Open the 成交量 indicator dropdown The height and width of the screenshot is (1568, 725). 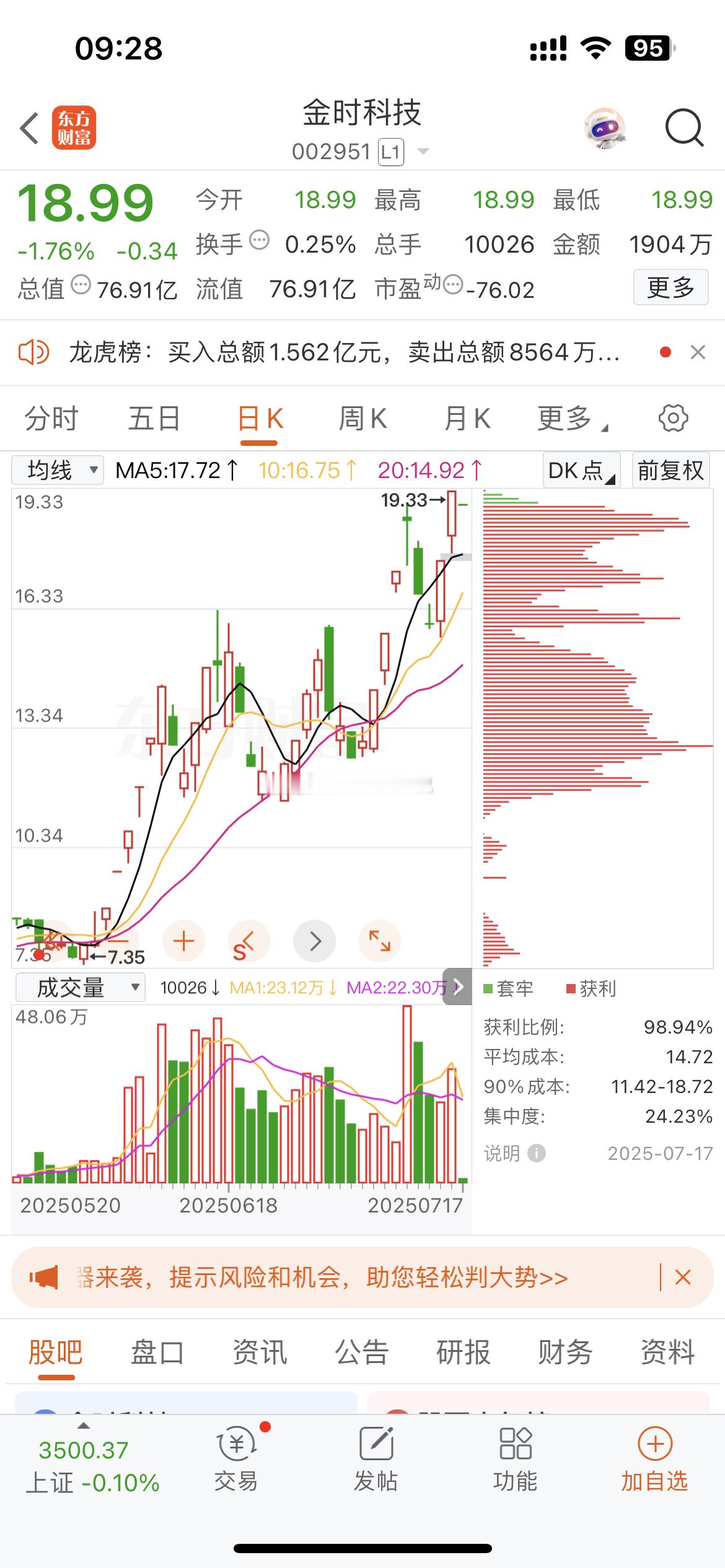[x=80, y=987]
